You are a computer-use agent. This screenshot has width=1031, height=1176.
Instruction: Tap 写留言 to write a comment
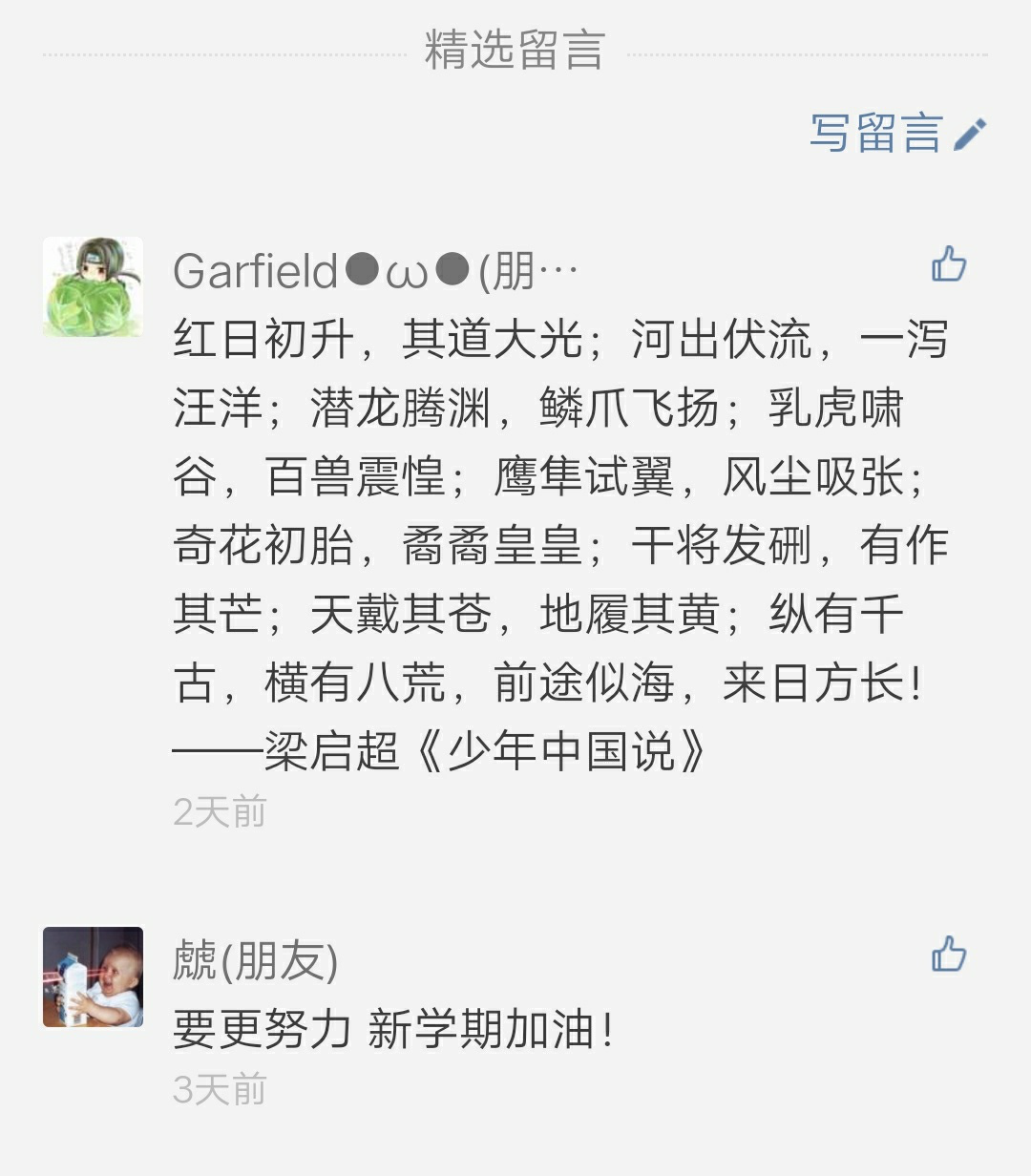coord(897,134)
